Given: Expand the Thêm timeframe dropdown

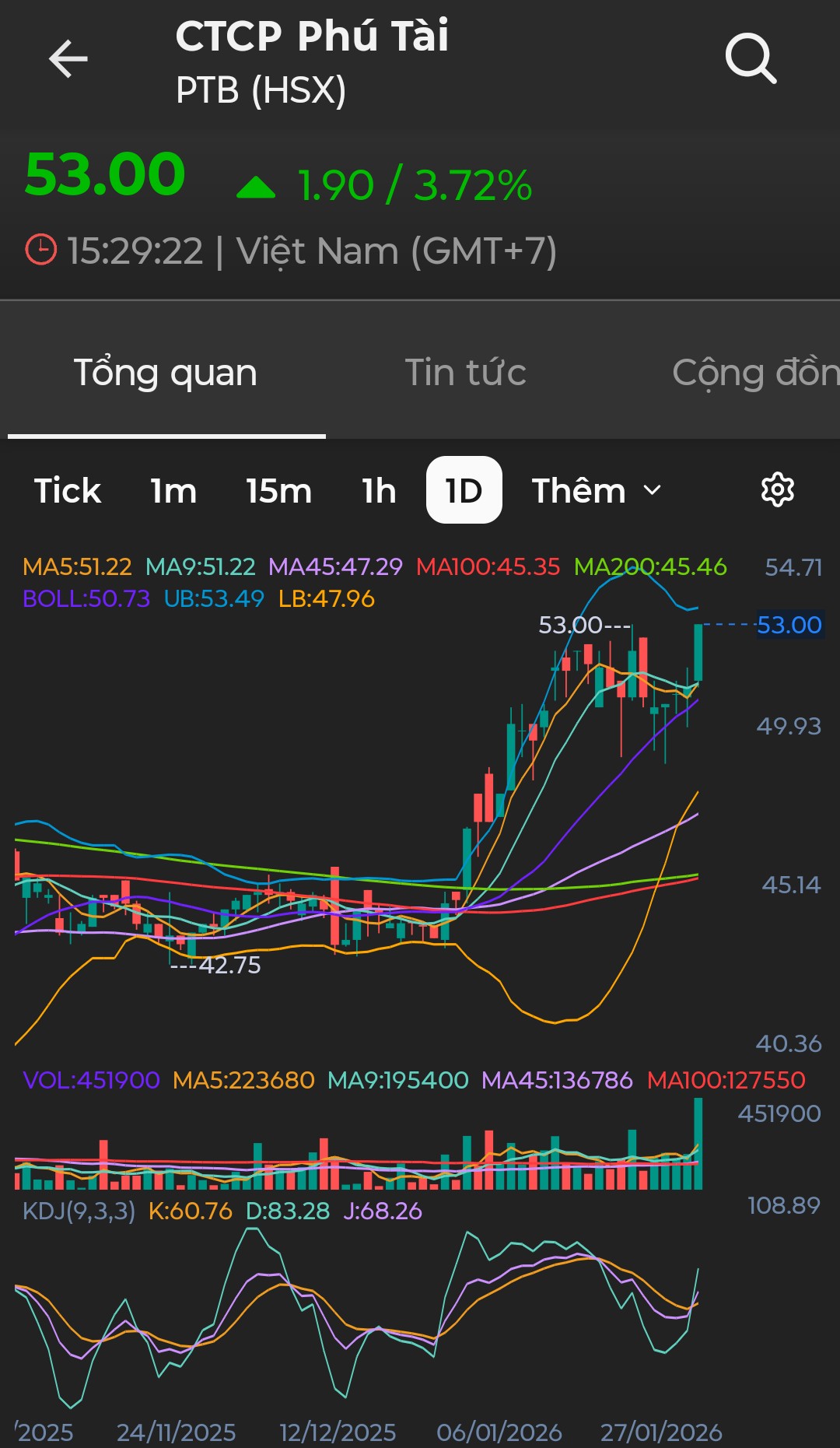Looking at the screenshot, I should [x=596, y=491].
